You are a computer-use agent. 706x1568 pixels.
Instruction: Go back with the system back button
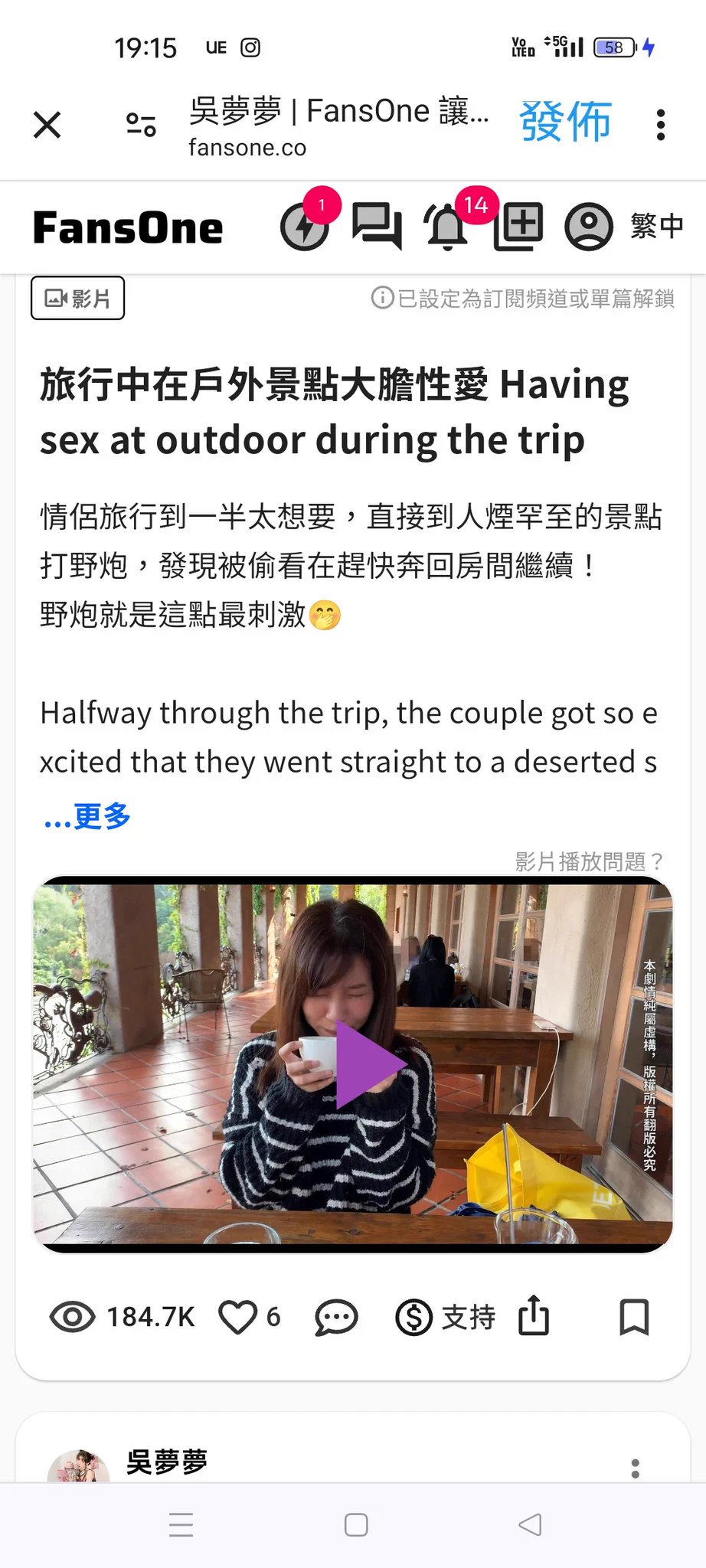(x=529, y=1525)
